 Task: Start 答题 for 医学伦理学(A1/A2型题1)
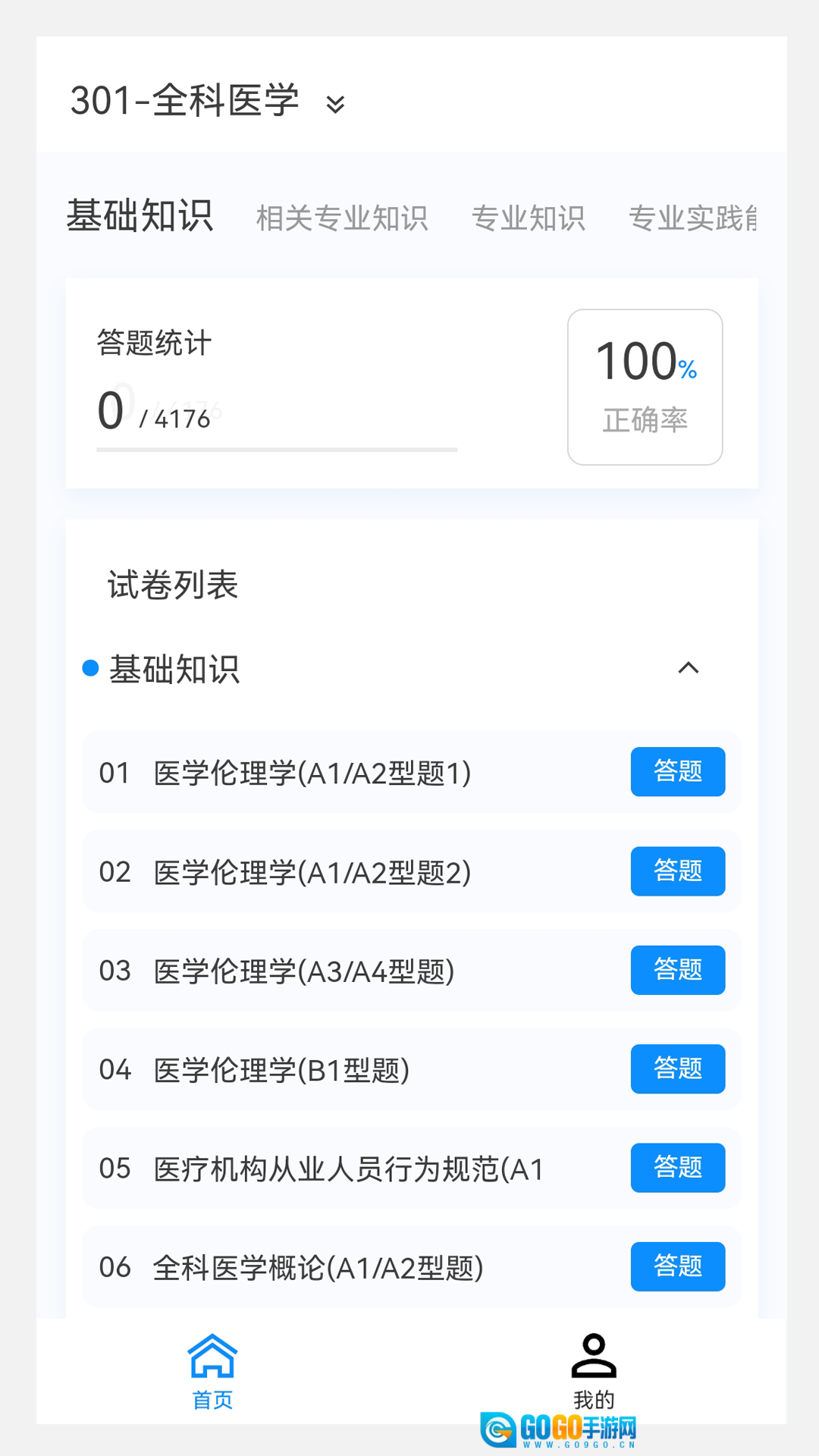click(677, 772)
